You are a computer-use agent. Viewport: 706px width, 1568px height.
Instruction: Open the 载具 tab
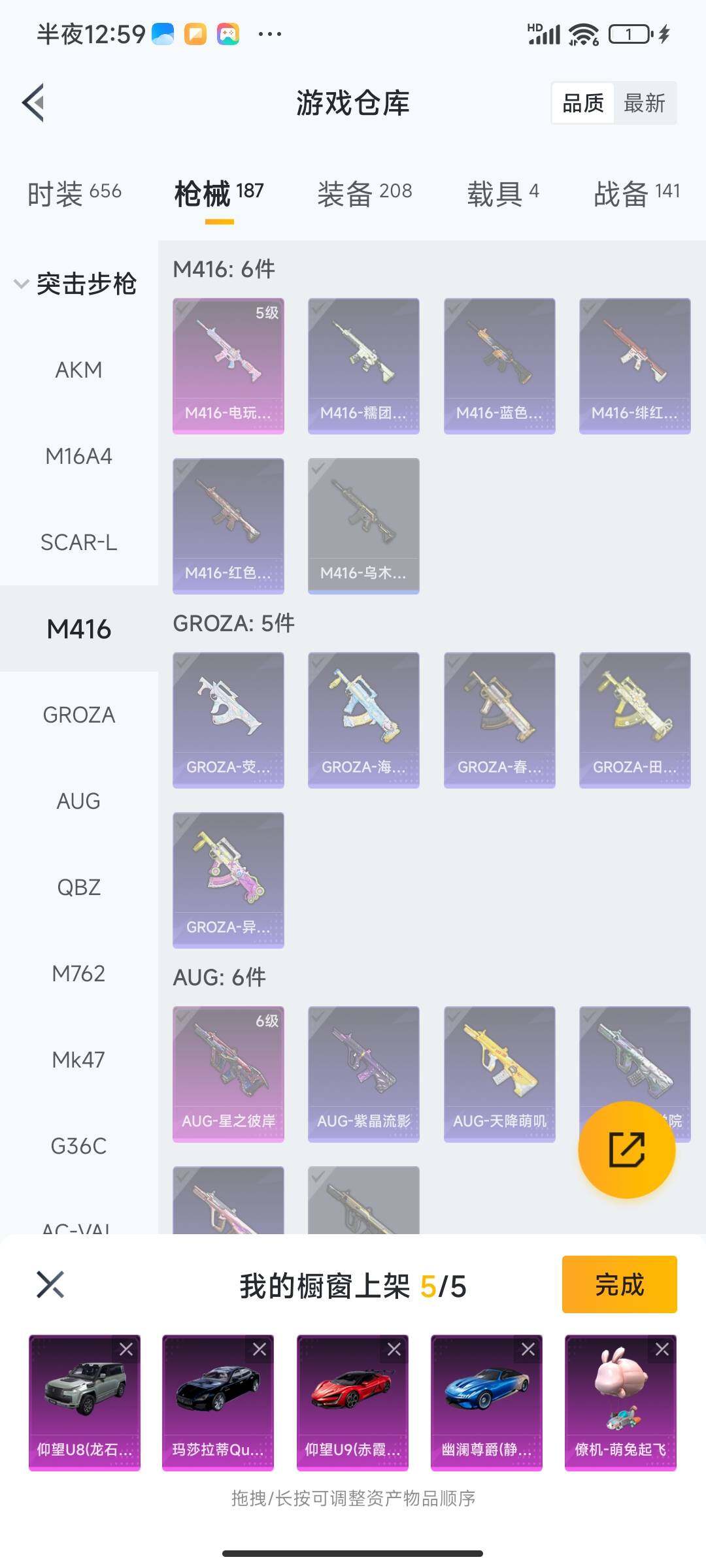tap(502, 193)
